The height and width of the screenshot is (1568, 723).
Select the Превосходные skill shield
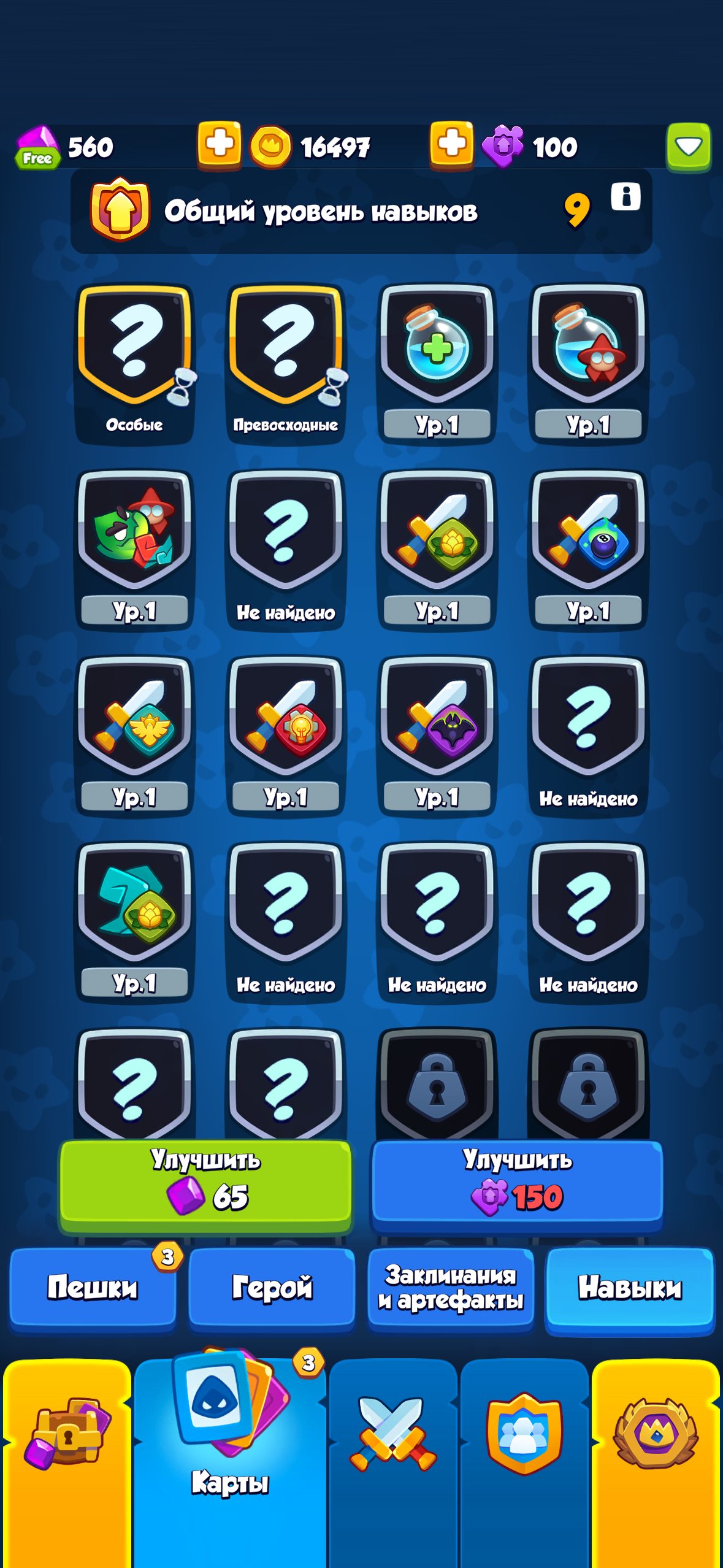point(286,362)
